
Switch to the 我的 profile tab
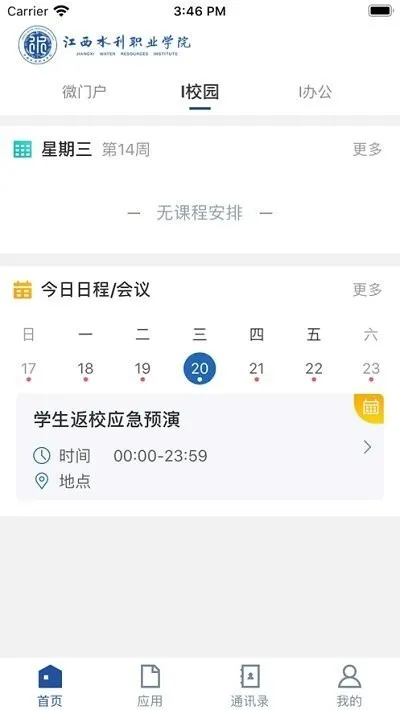click(x=349, y=686)
